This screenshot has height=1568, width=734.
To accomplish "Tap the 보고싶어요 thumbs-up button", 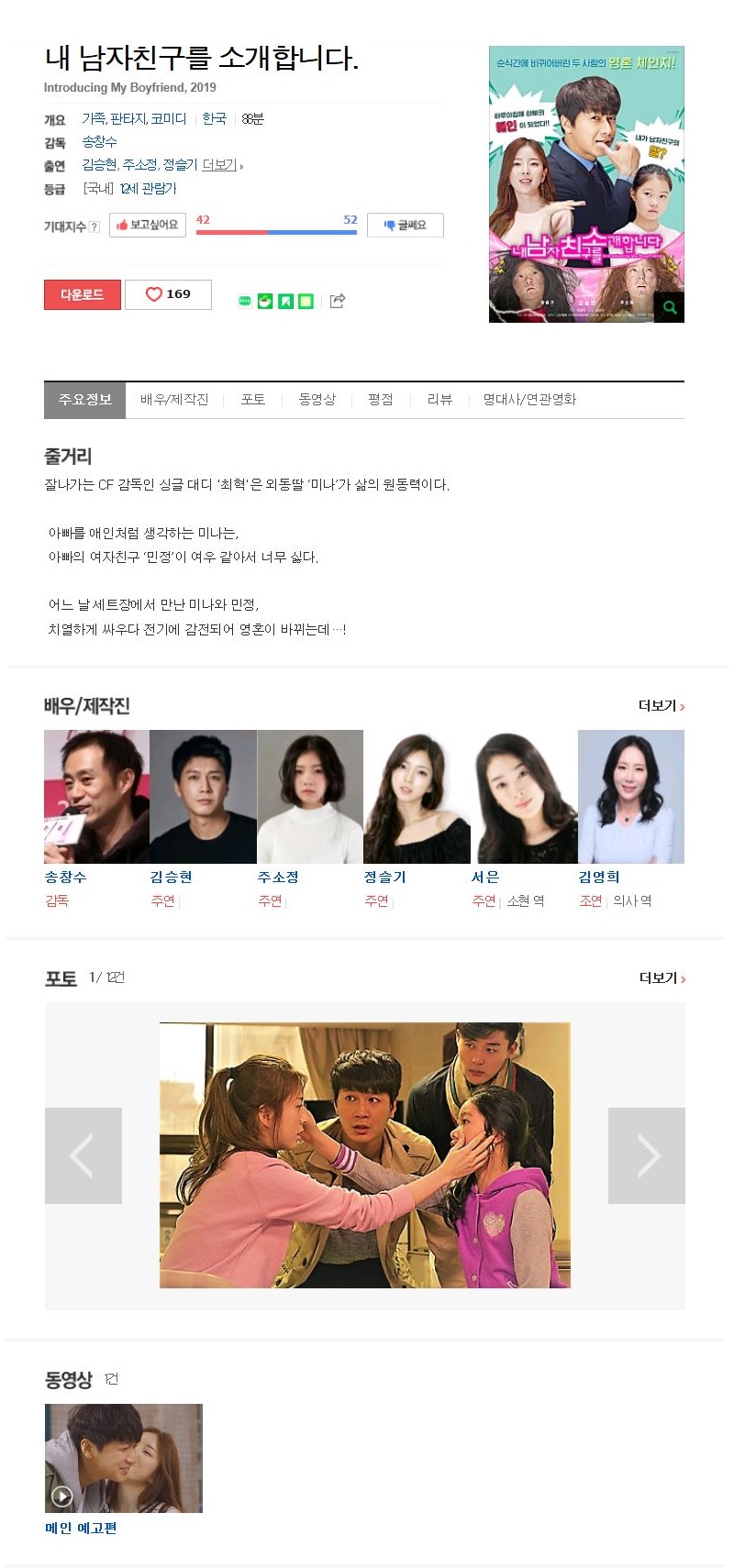I will [x=147, y=225].
